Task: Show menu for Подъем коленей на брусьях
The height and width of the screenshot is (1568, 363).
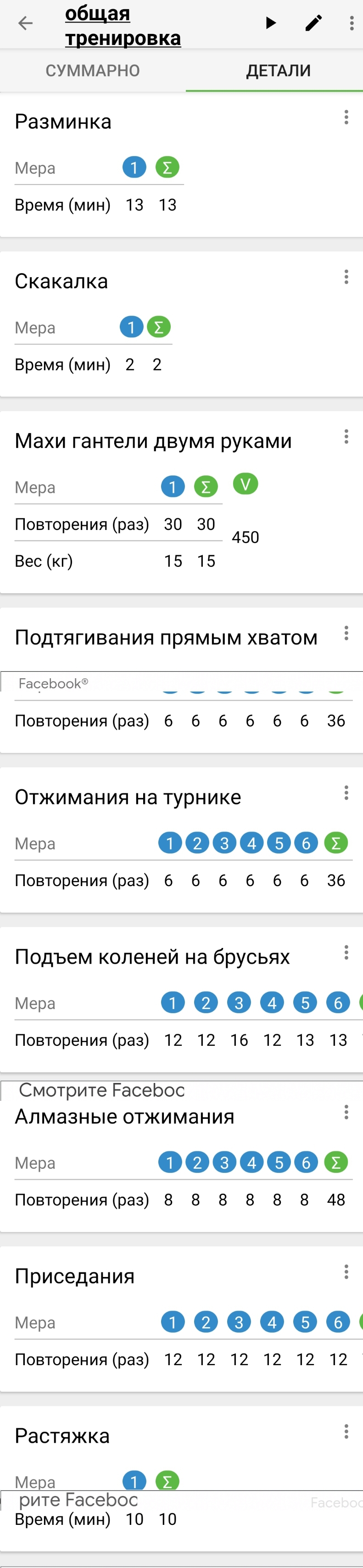Action: pos(346,952)
